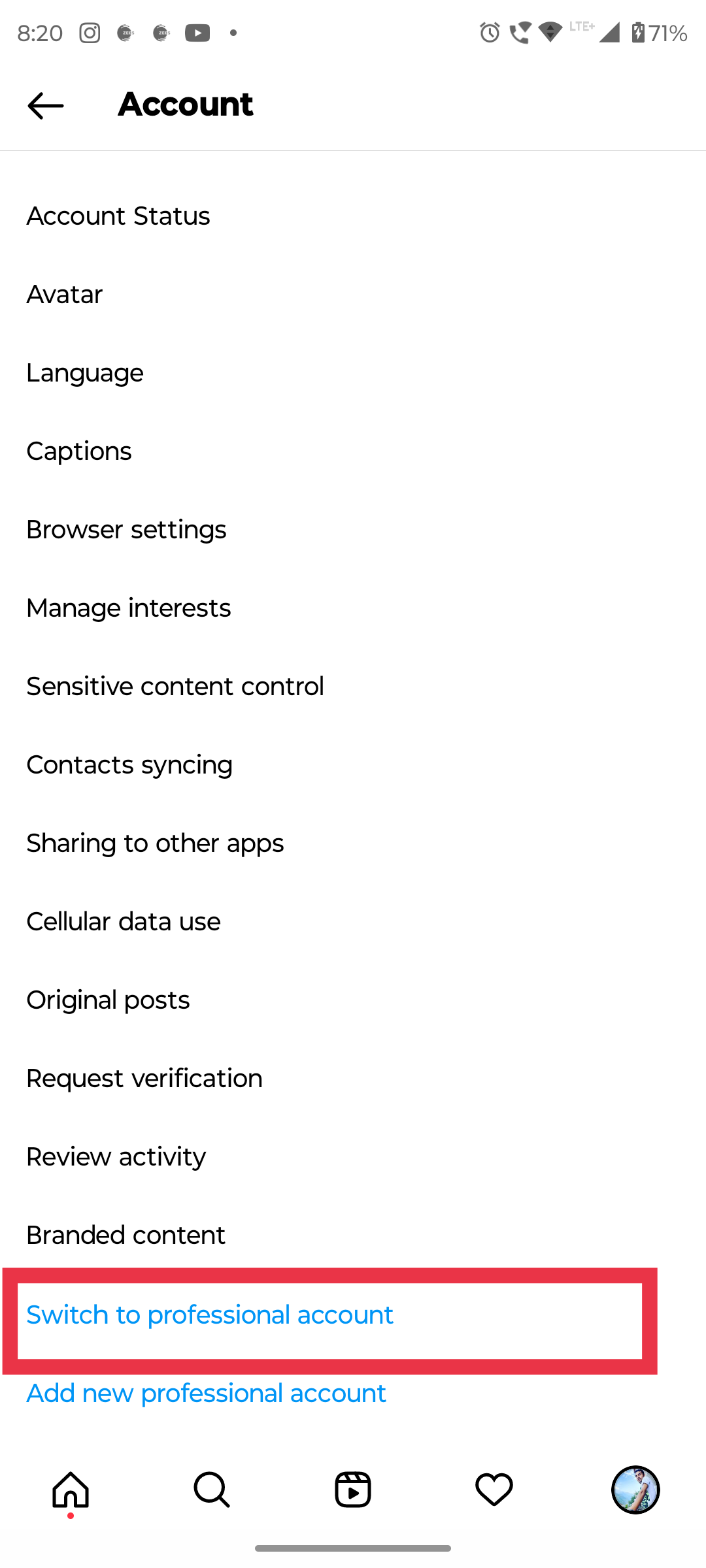Open Request verification
Screen dimensions: 706x1568
(x=353, y=1079)
